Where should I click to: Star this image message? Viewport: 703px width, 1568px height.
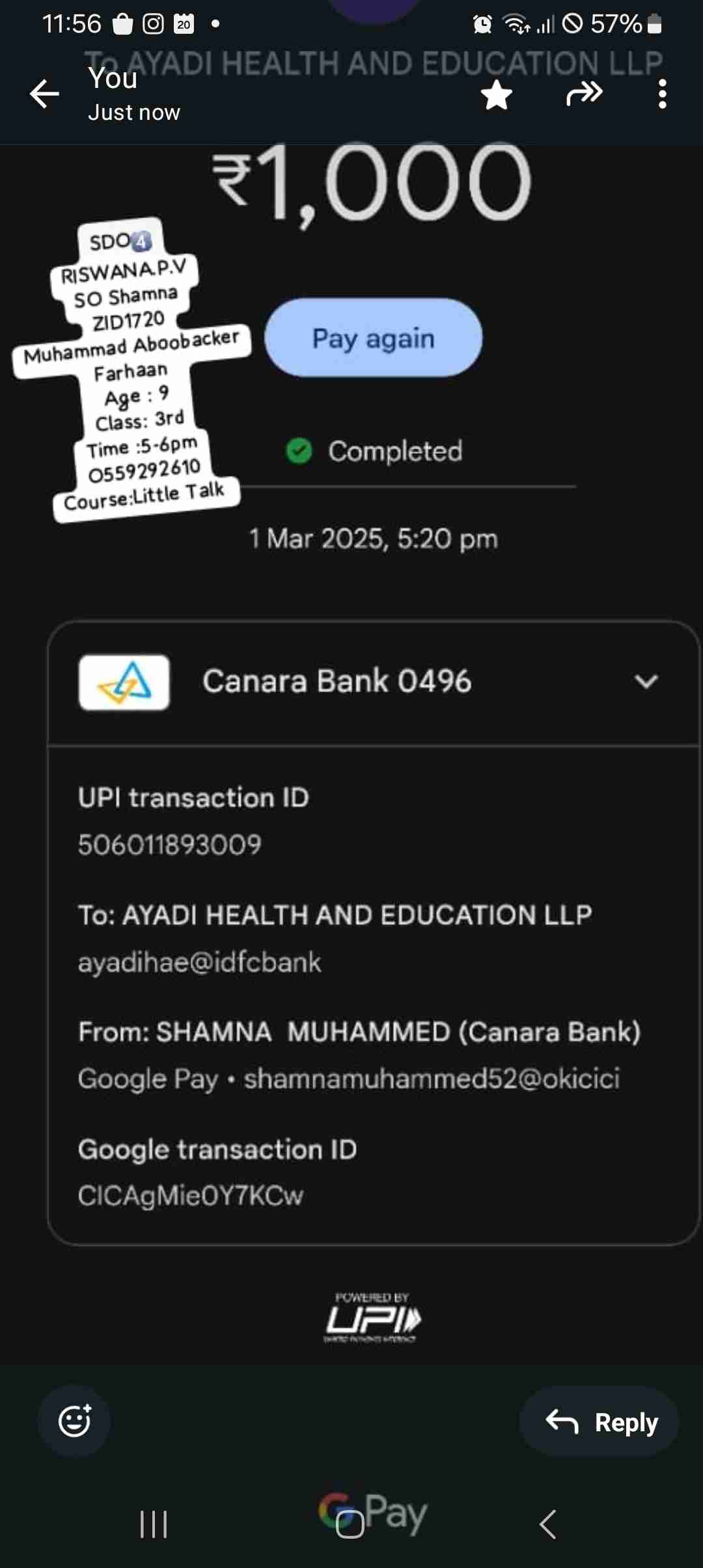pyautogui.click(x=497, y=95)
